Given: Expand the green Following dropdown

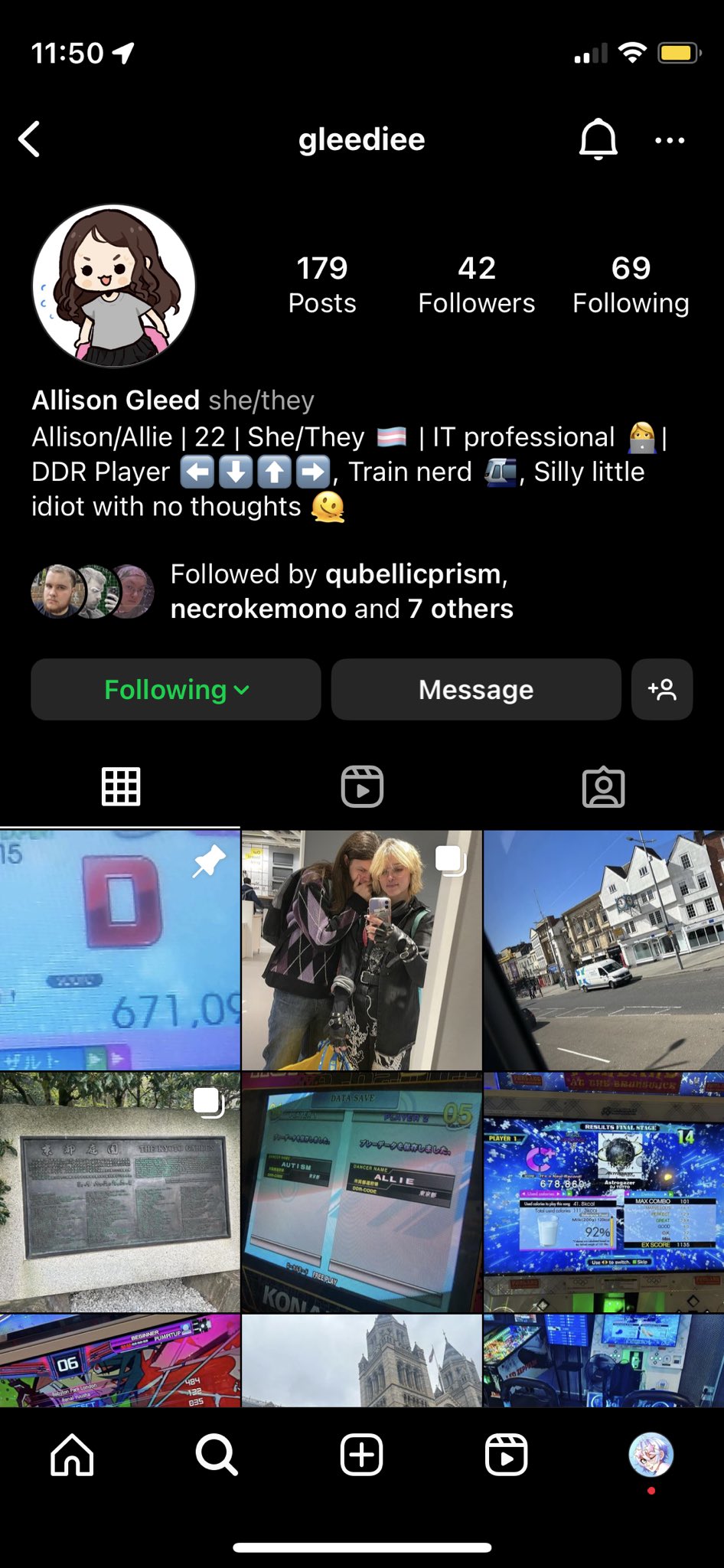Looking at the screenshot, I should (x=176, y=690).
